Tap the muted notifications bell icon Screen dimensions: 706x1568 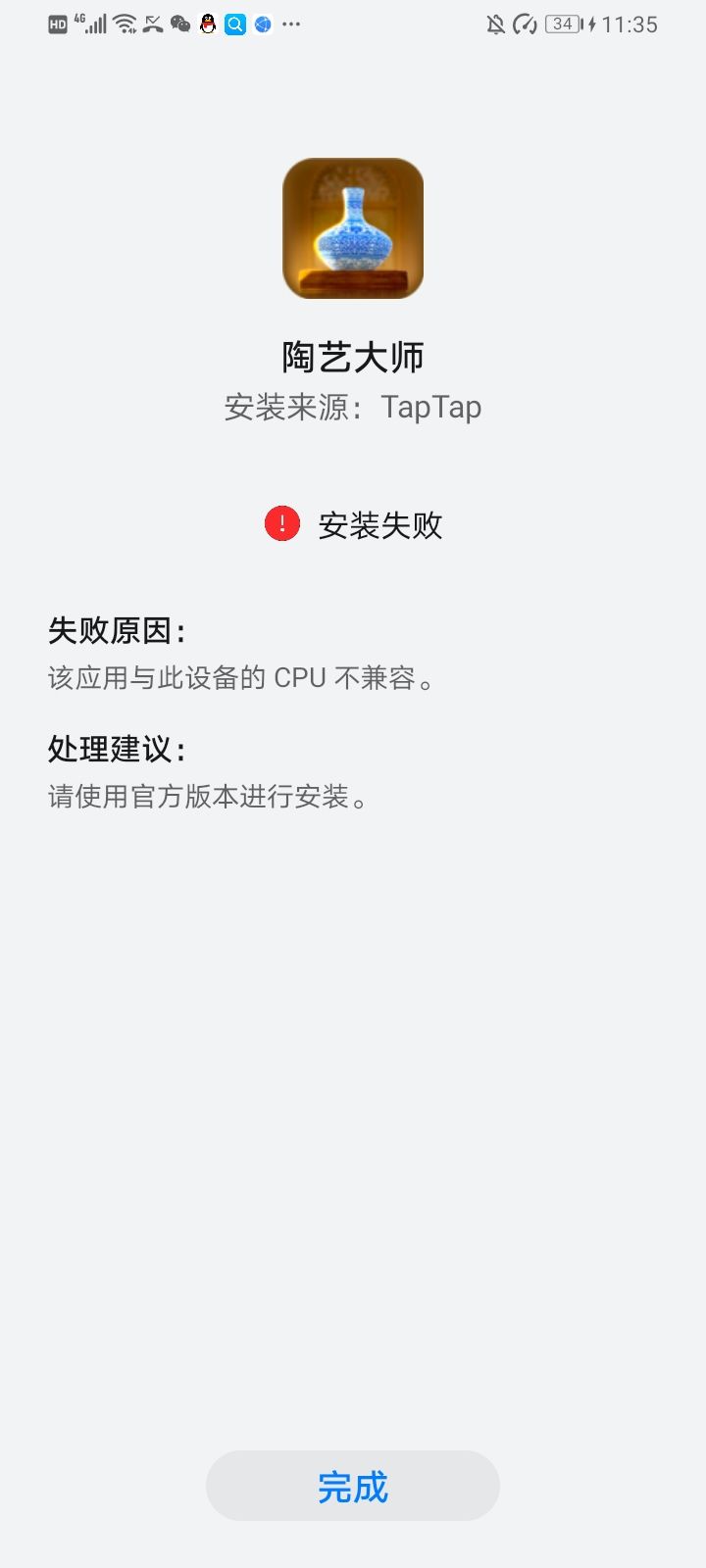tap(498, 24)
